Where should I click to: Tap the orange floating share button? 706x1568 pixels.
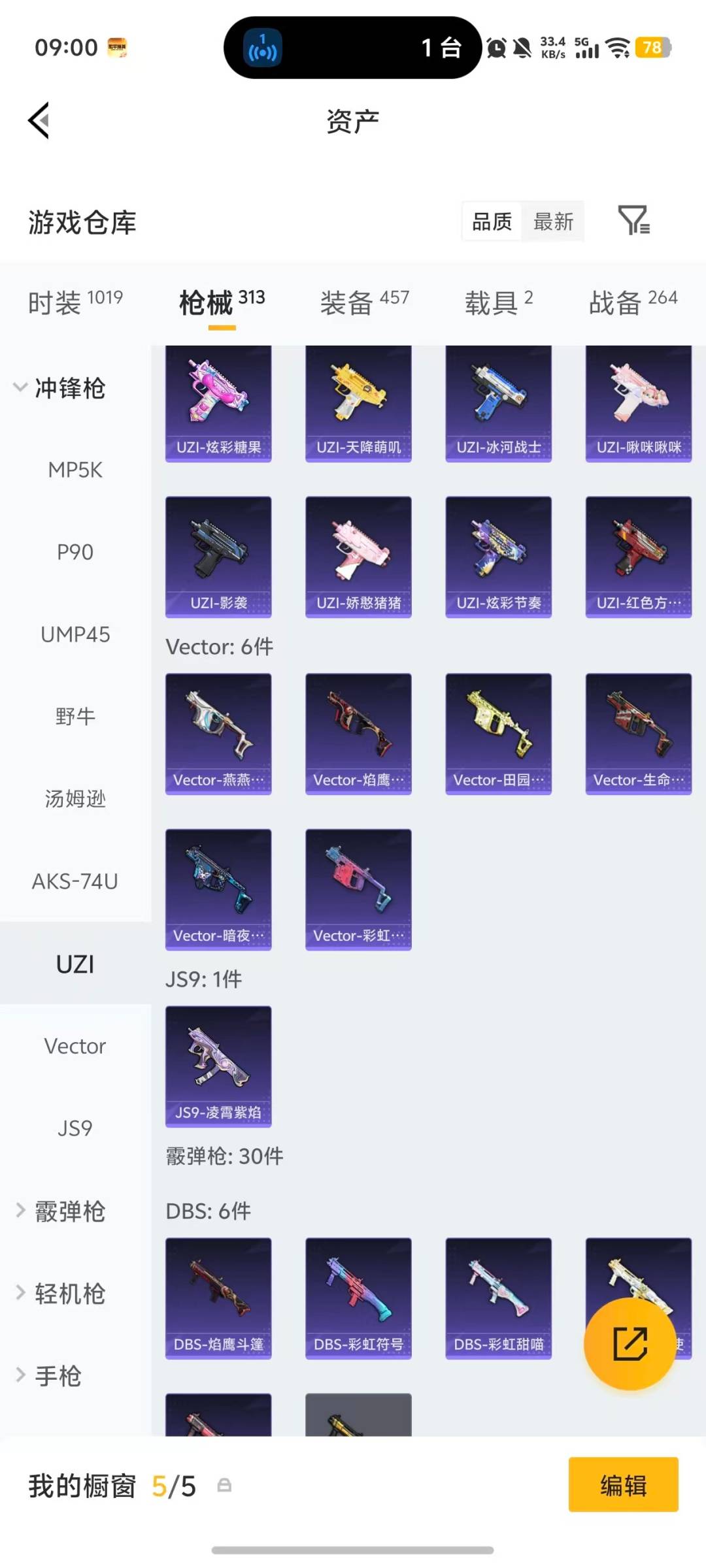tap(630, 1344)
